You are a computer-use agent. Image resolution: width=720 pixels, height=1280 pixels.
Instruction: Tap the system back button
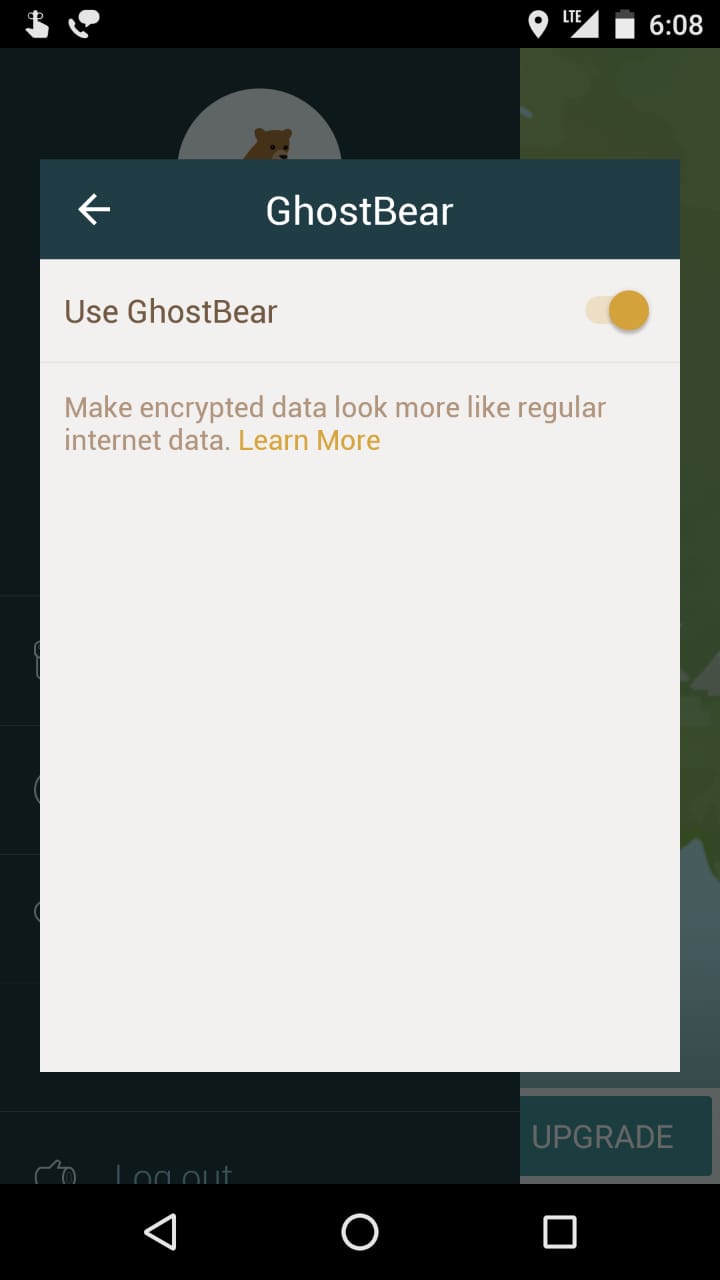(160, 1232)
